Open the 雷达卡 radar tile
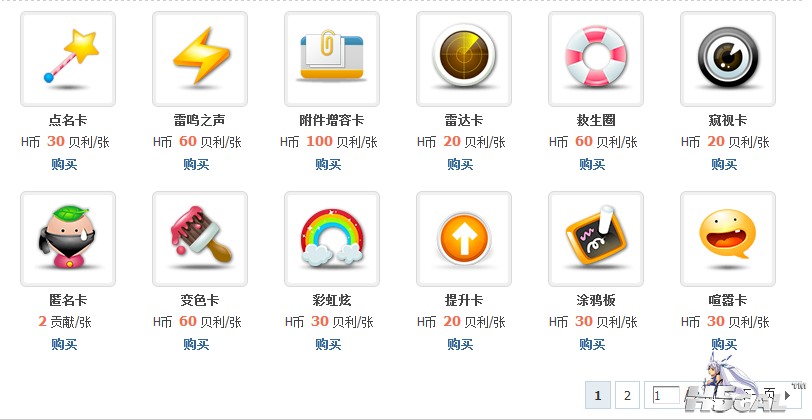 click(x=464, y=59)
